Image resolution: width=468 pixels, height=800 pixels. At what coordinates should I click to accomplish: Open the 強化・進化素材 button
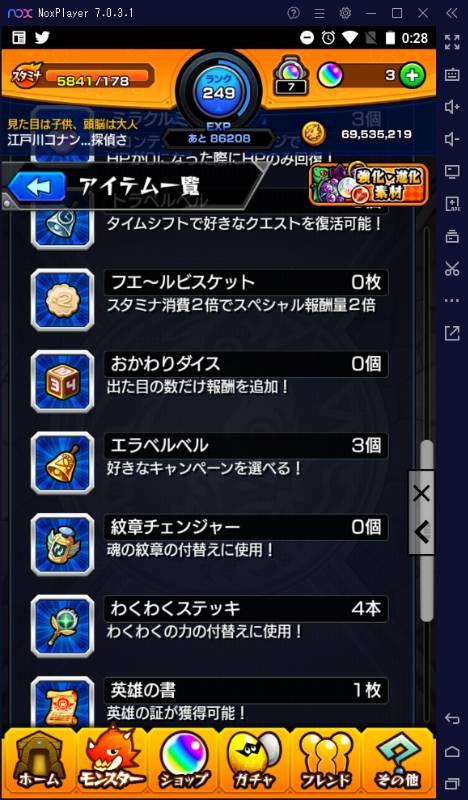368,185
